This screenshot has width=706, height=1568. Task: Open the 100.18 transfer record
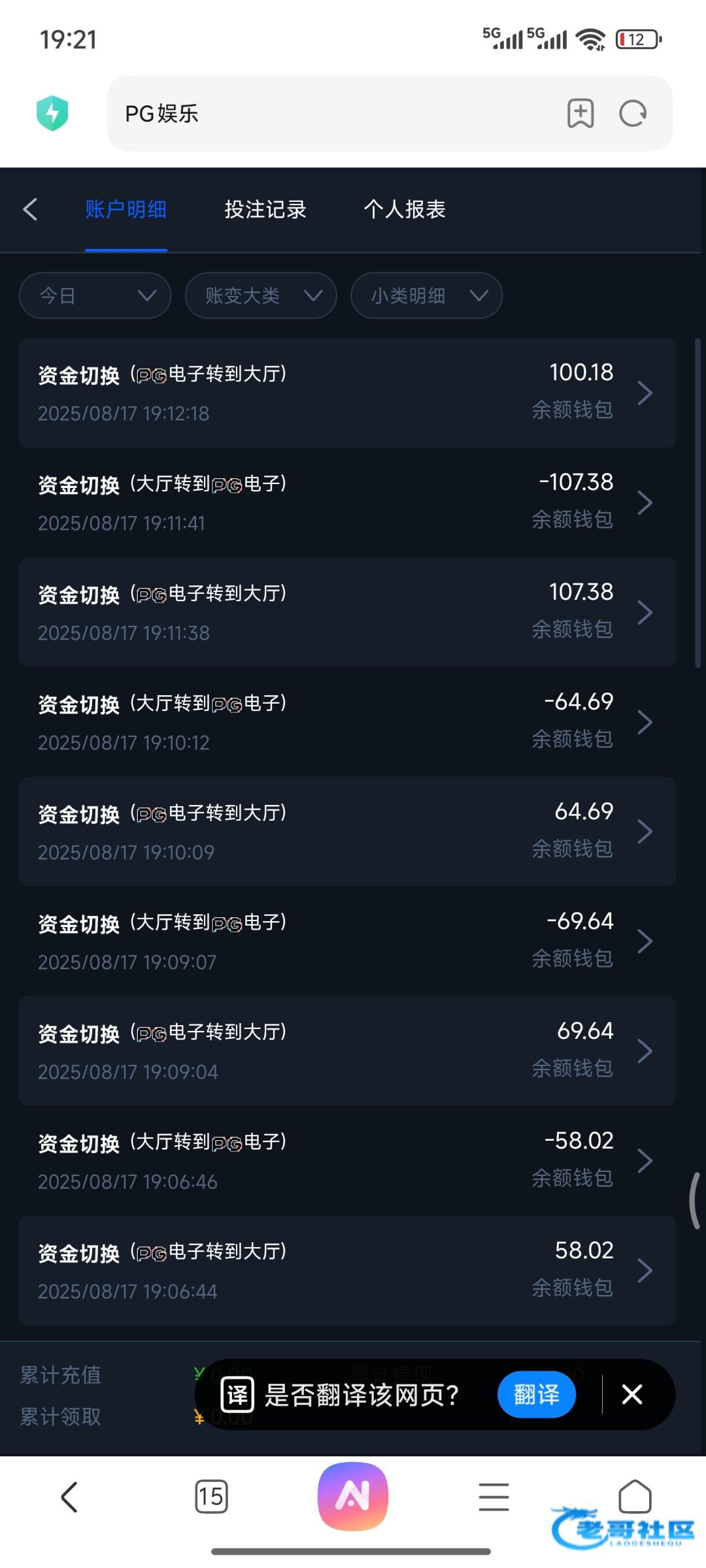pyautogui.click(x=347, y=393)
